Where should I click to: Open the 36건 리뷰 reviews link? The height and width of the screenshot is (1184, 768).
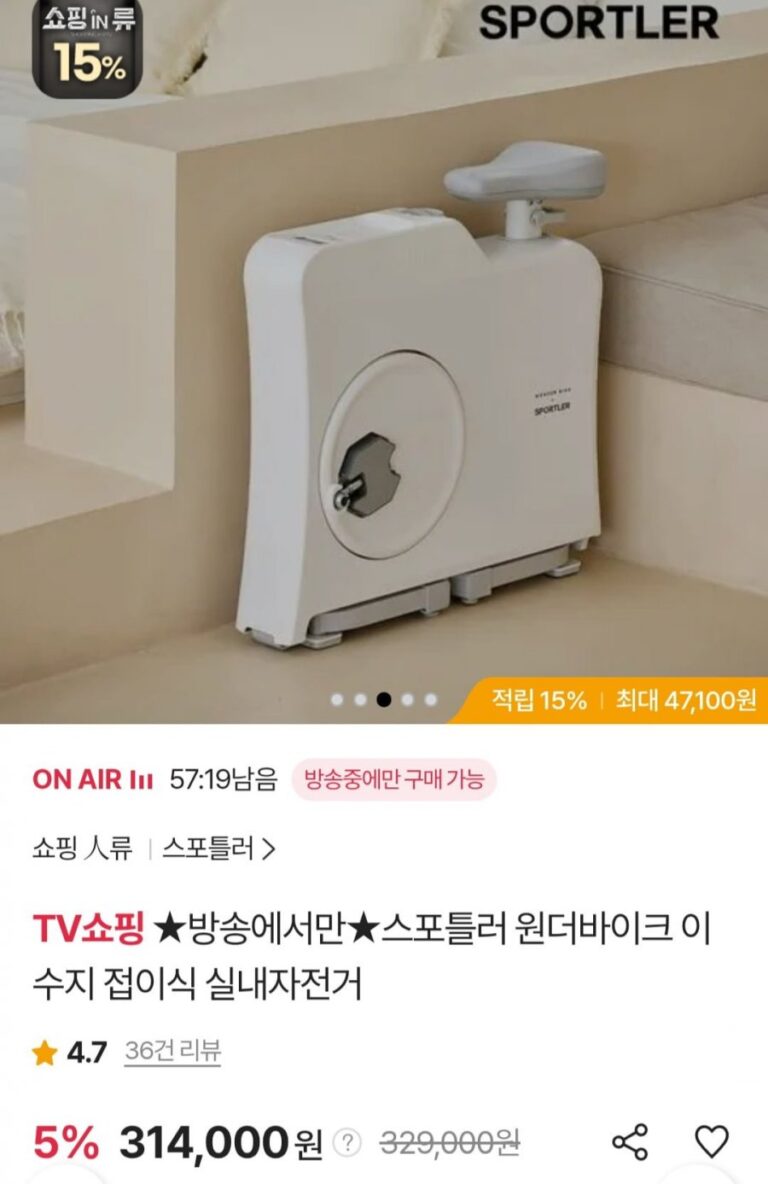pos(173,1051)
